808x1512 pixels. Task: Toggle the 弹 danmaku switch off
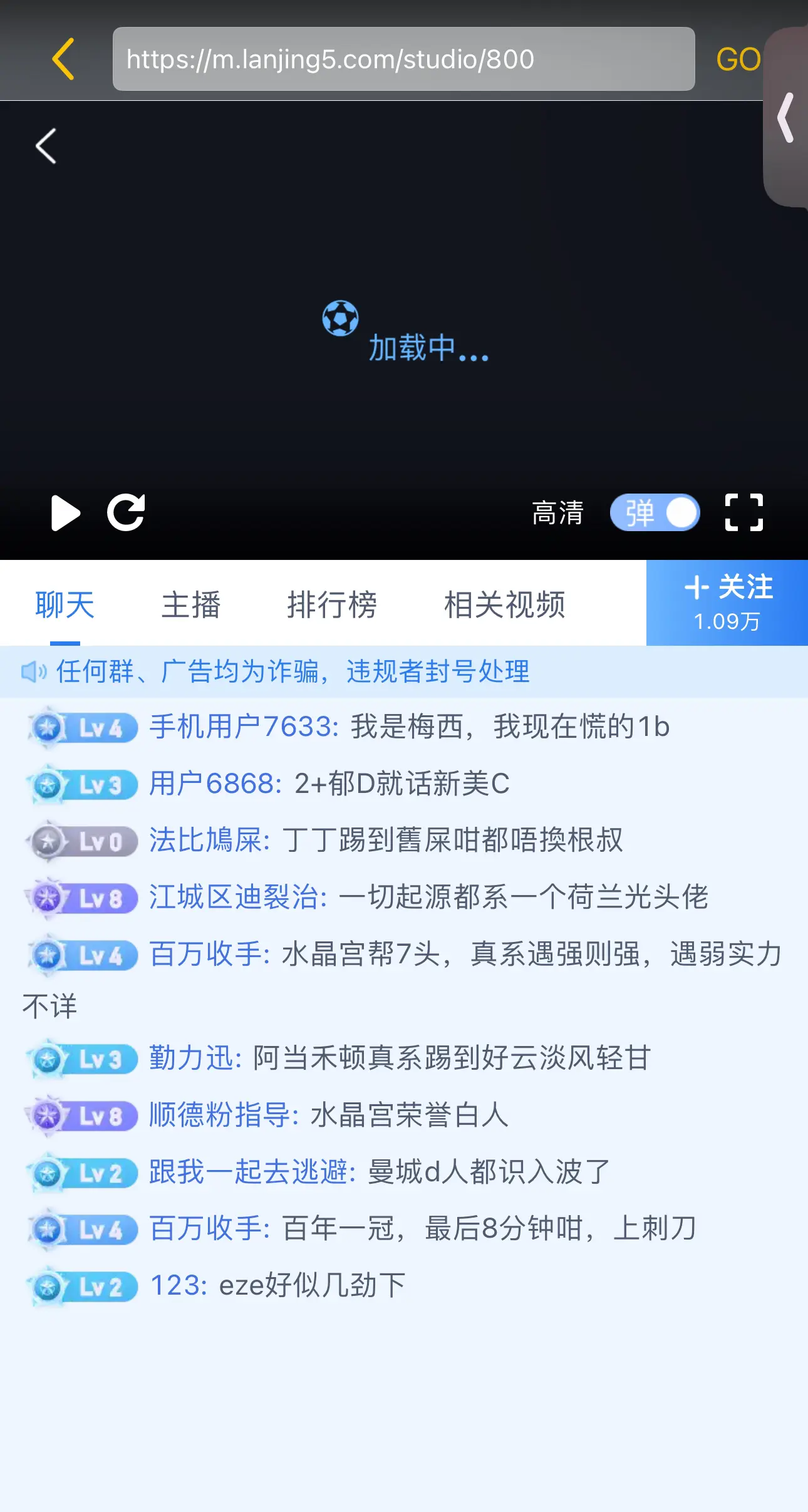pos(655,512)
